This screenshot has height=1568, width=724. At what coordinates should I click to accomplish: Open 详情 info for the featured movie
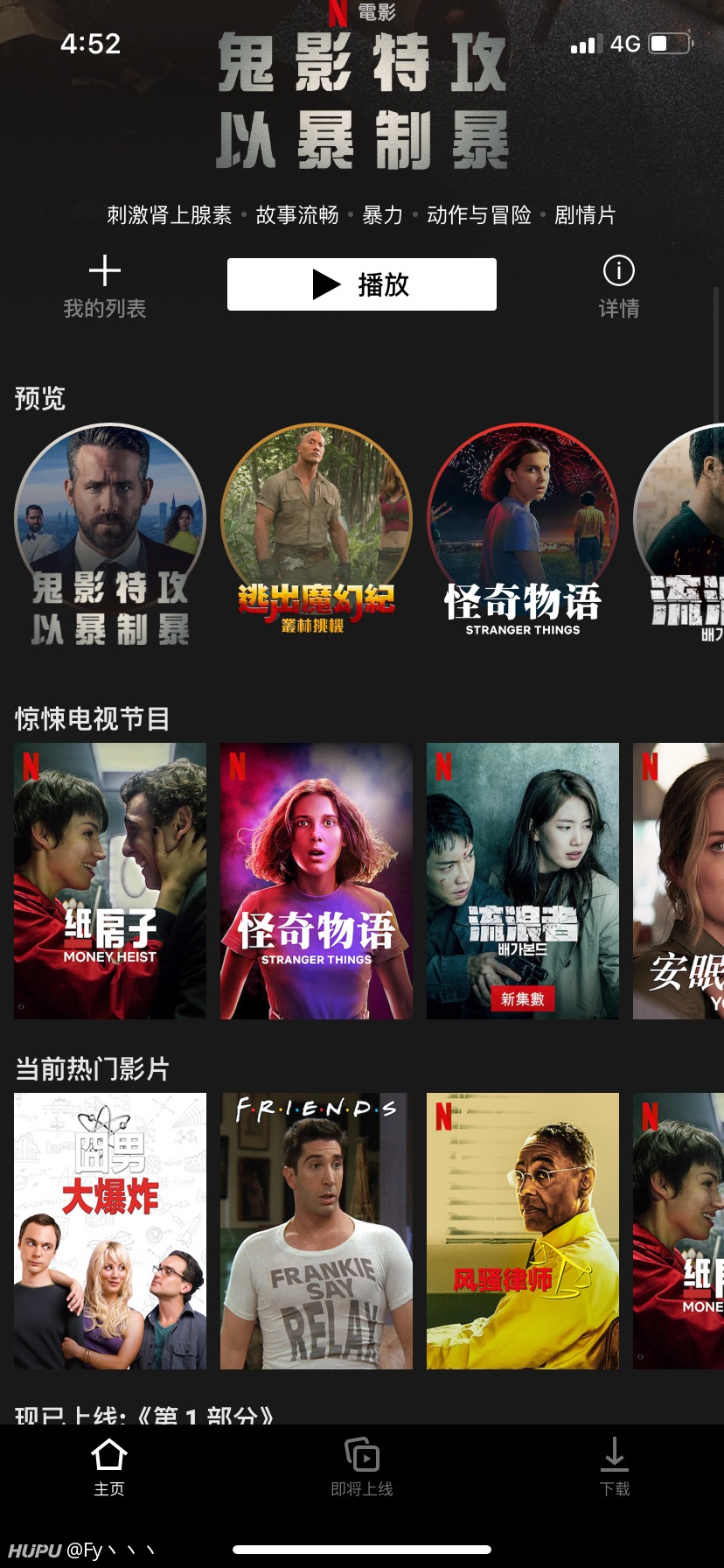618,285
